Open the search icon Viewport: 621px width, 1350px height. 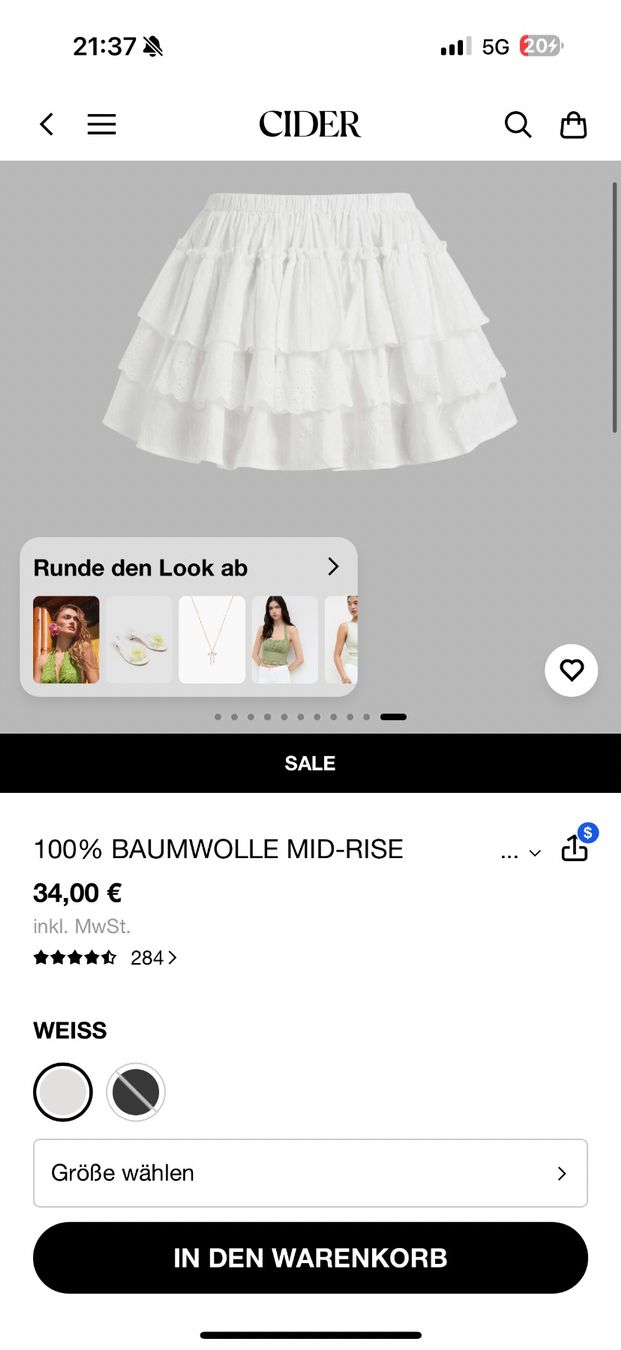pos(517,124)
